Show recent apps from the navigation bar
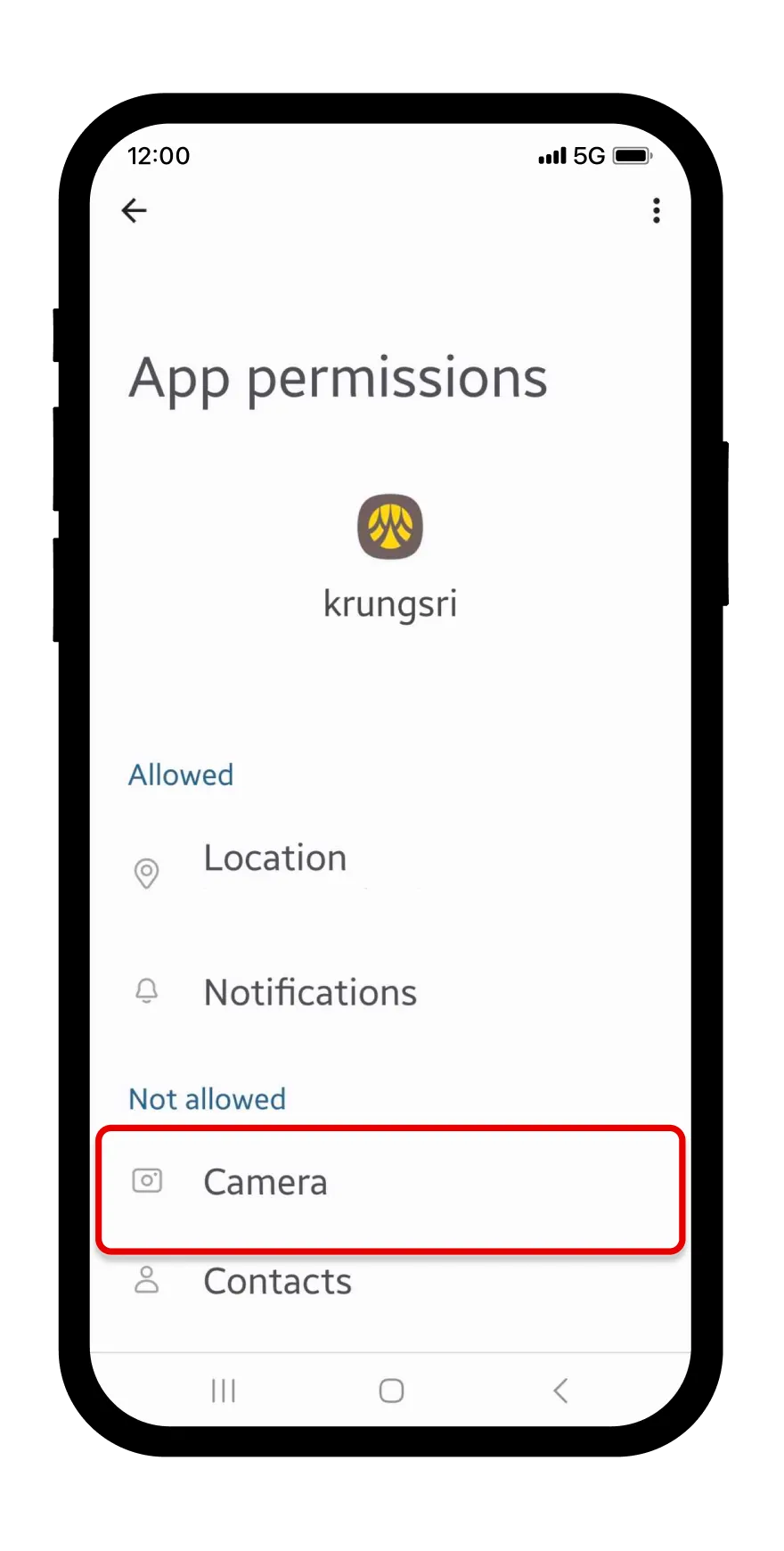Screen dimensions: 784x1551 tap(224, 1391)
